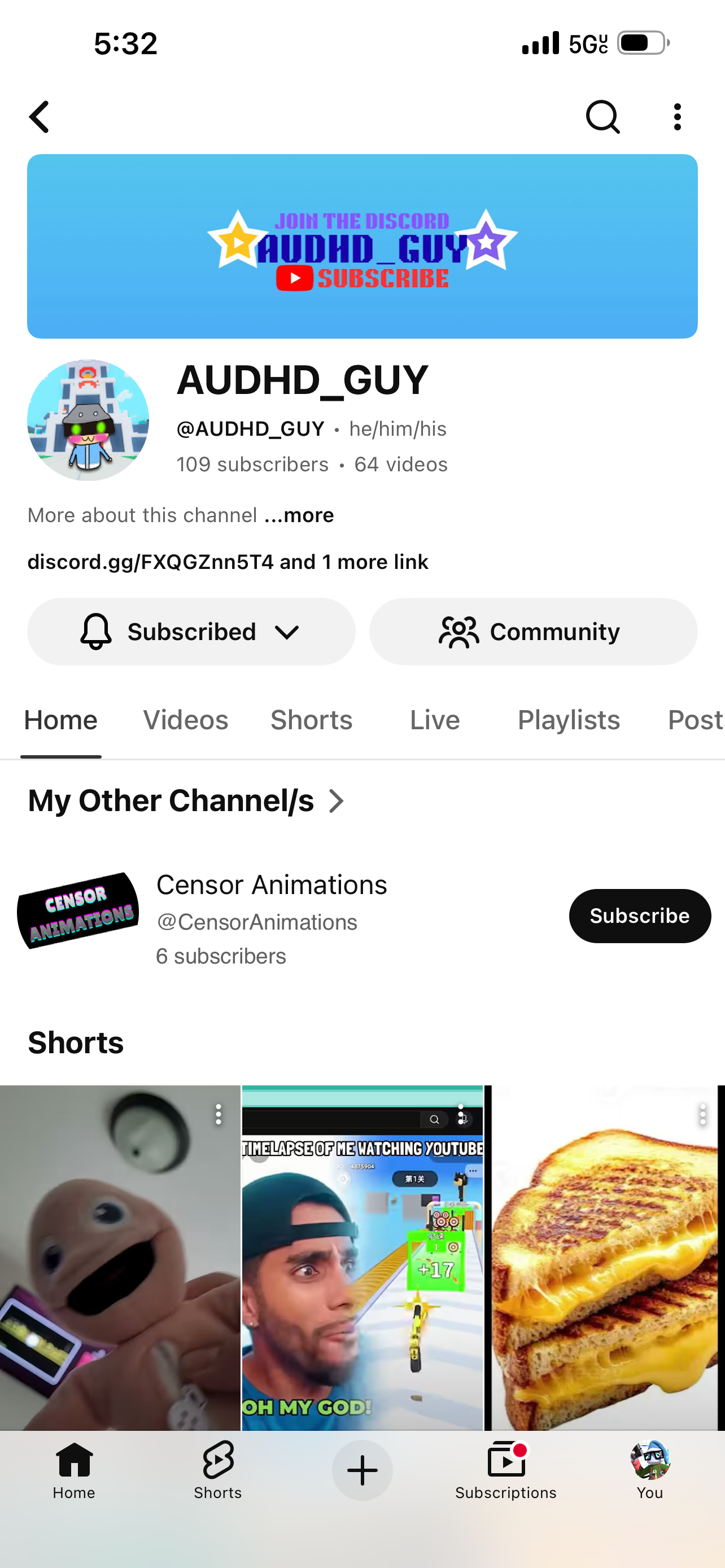
Task: Open the Community button
Action: pos(533,631)
